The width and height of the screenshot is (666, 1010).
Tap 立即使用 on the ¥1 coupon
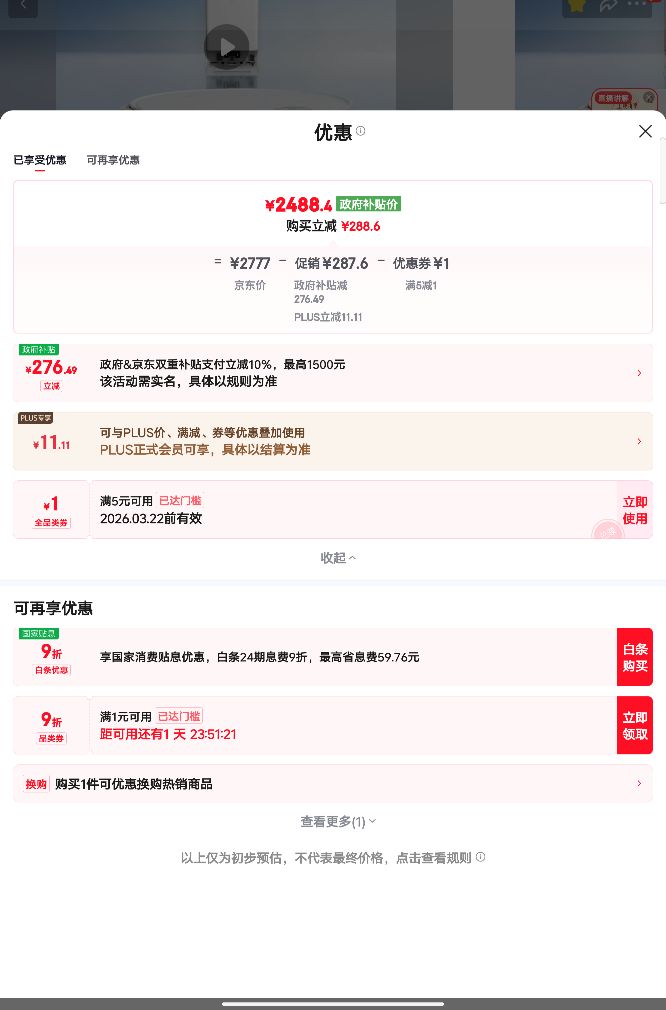(634, 510)
